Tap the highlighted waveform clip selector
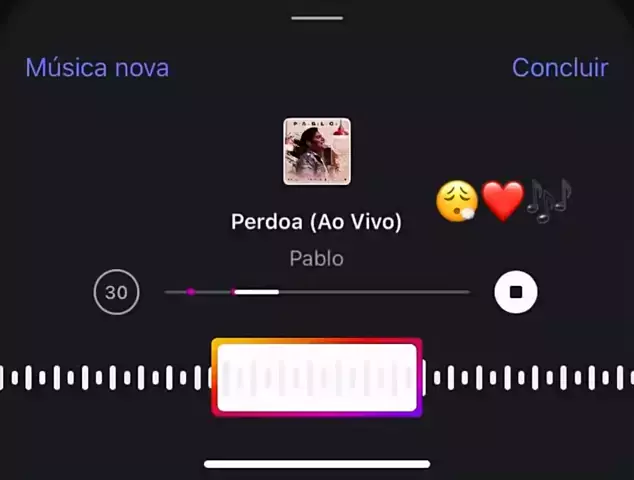Image resolution: width=634 pixels, height=480 pixels. tap(317, 377)
